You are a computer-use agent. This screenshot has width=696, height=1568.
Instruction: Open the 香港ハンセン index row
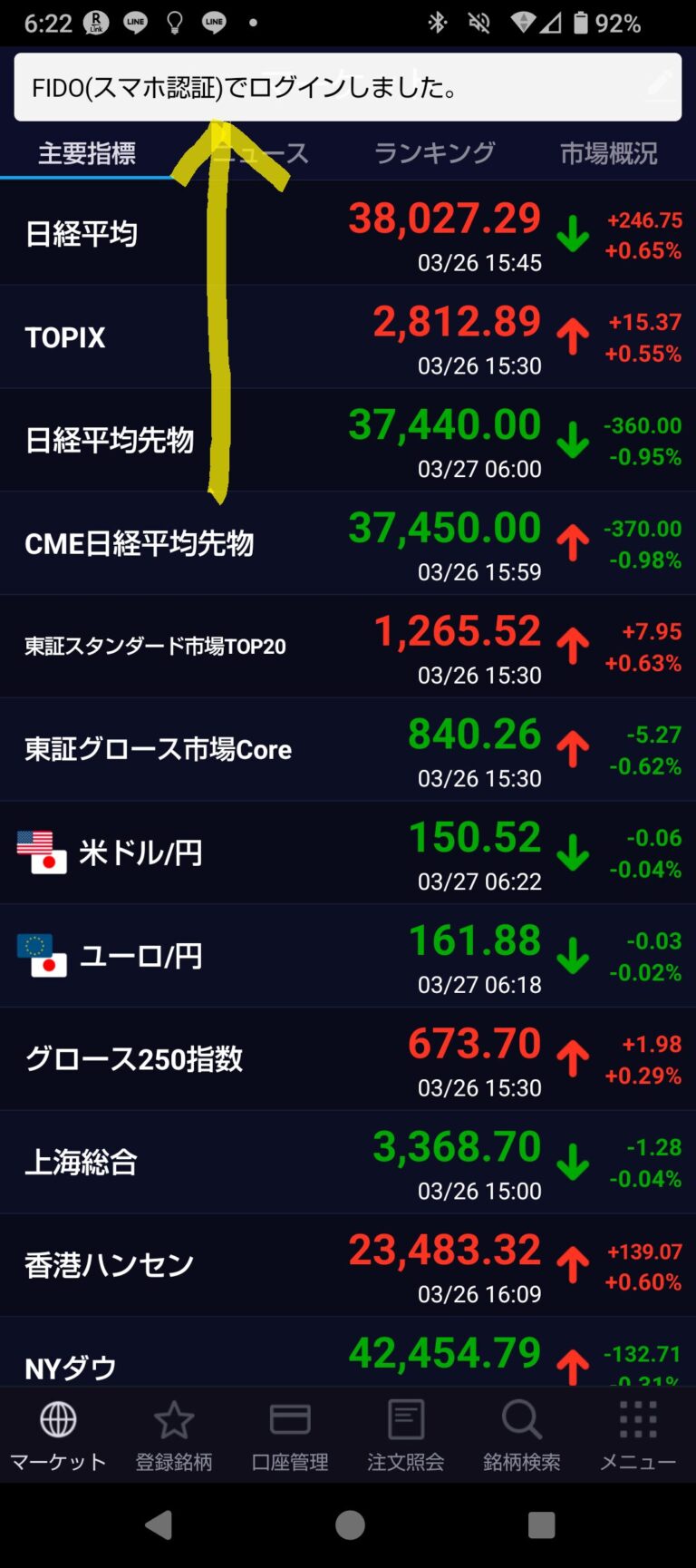[x=348, y=1265]
